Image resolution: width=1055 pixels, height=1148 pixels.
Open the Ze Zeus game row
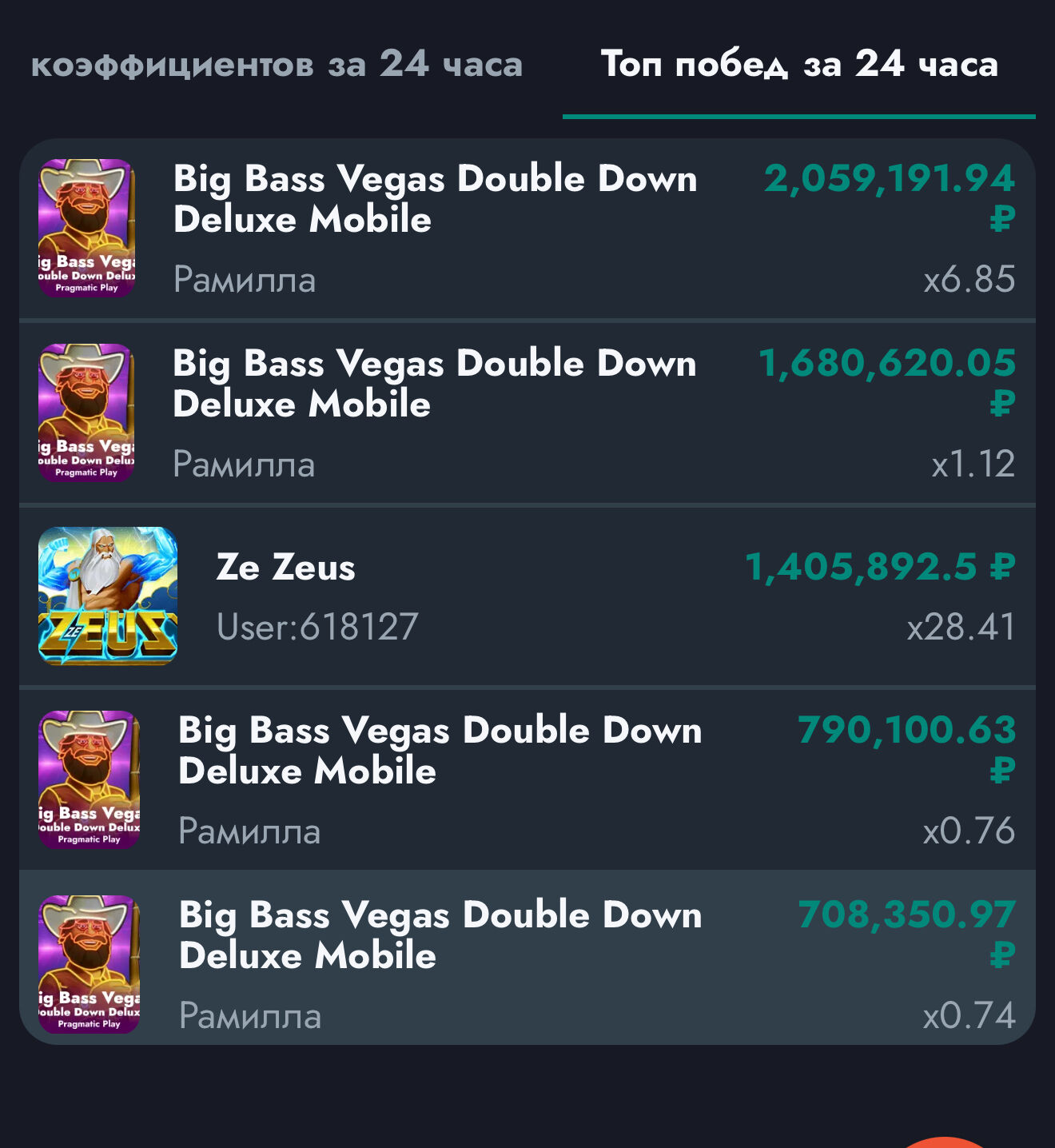click(x=527, y=596)
